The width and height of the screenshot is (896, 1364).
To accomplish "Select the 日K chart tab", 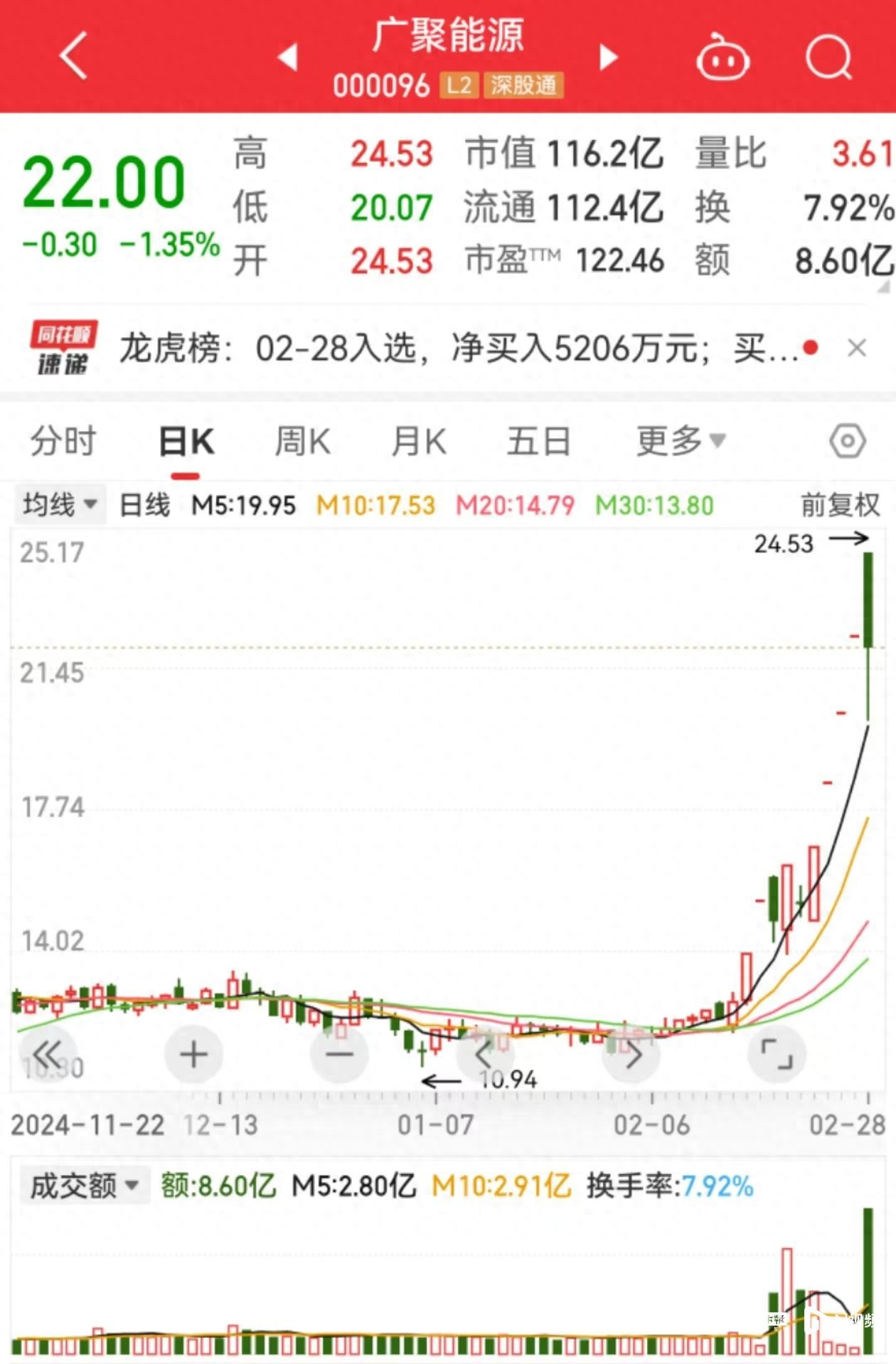I will [186, 442].
